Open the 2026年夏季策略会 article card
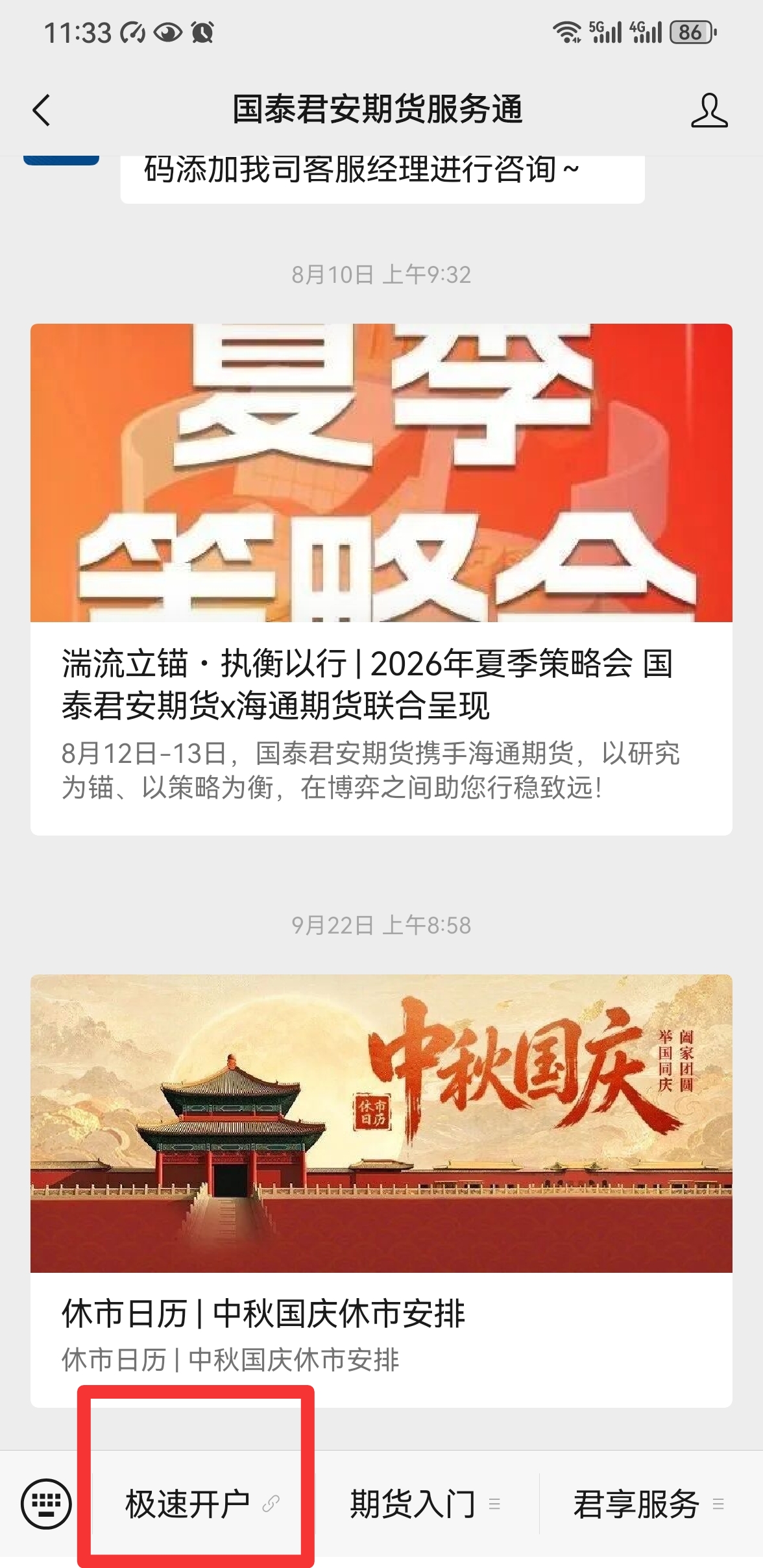The width and height of the screenshot is (763, 1568). (381, 579)
